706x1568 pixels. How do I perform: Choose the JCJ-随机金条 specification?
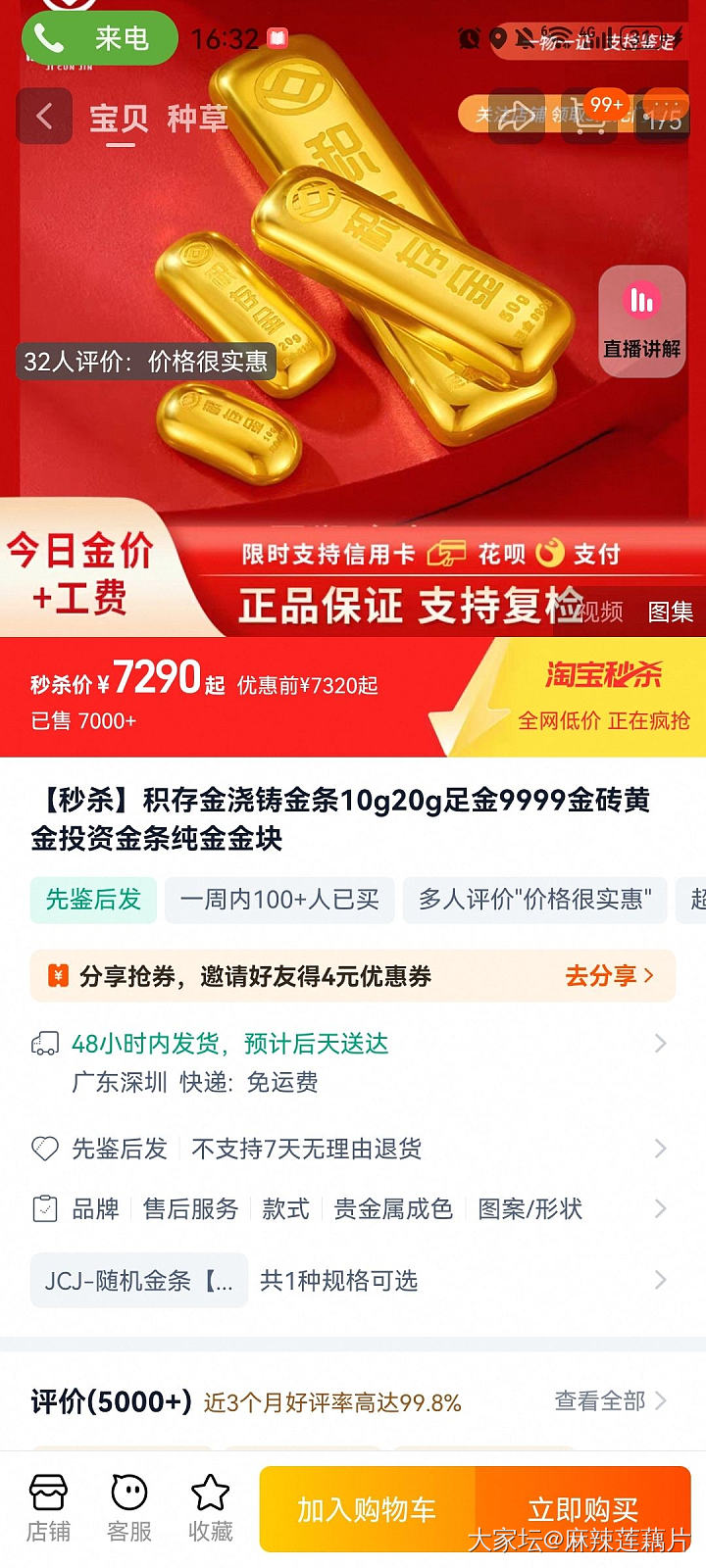coord(138,1281)
